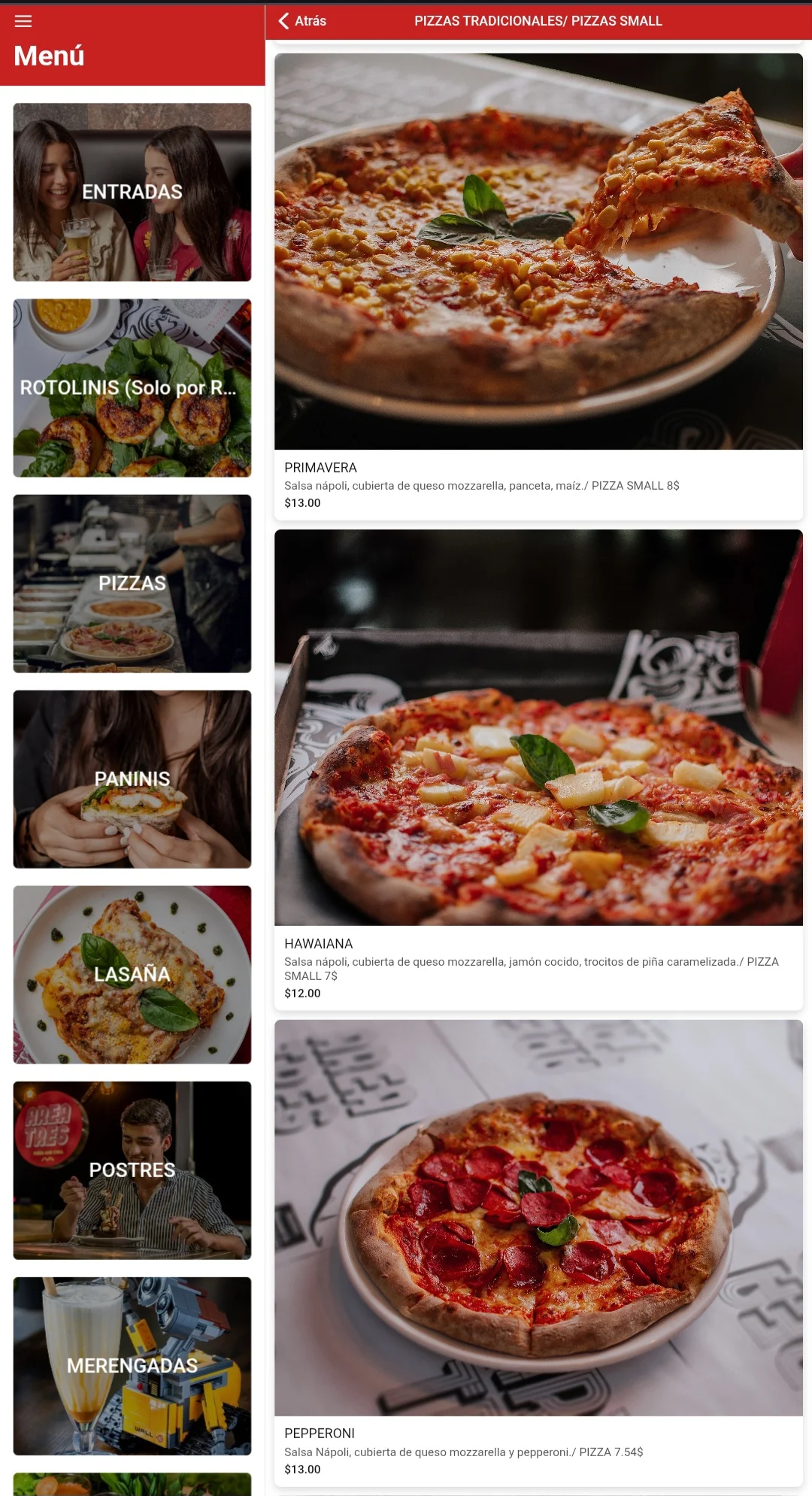This screenshot has height=1496, width=812.
Task: View the PEPPERONI pizza details
Action: point(538,1249)
